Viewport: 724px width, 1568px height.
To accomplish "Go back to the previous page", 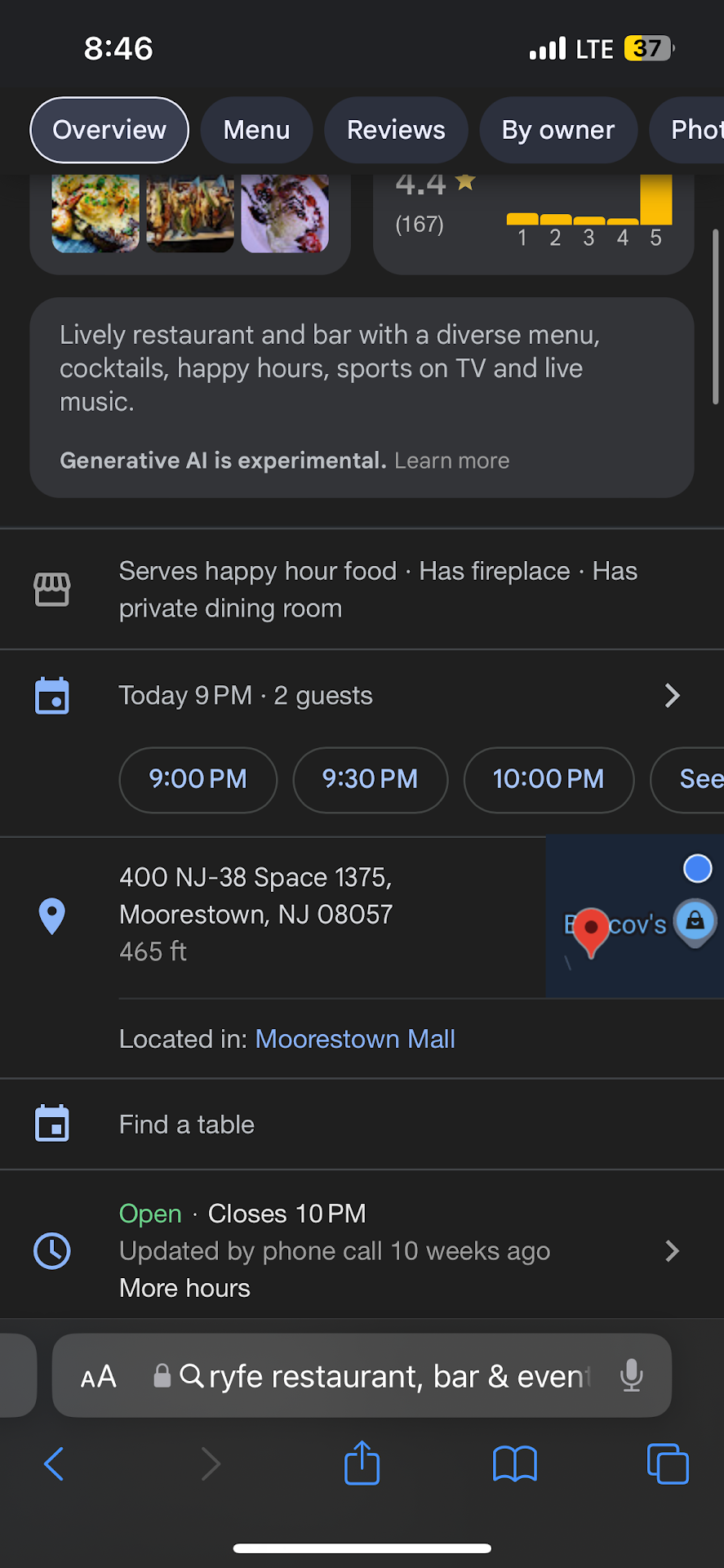I will (54, 1463).
